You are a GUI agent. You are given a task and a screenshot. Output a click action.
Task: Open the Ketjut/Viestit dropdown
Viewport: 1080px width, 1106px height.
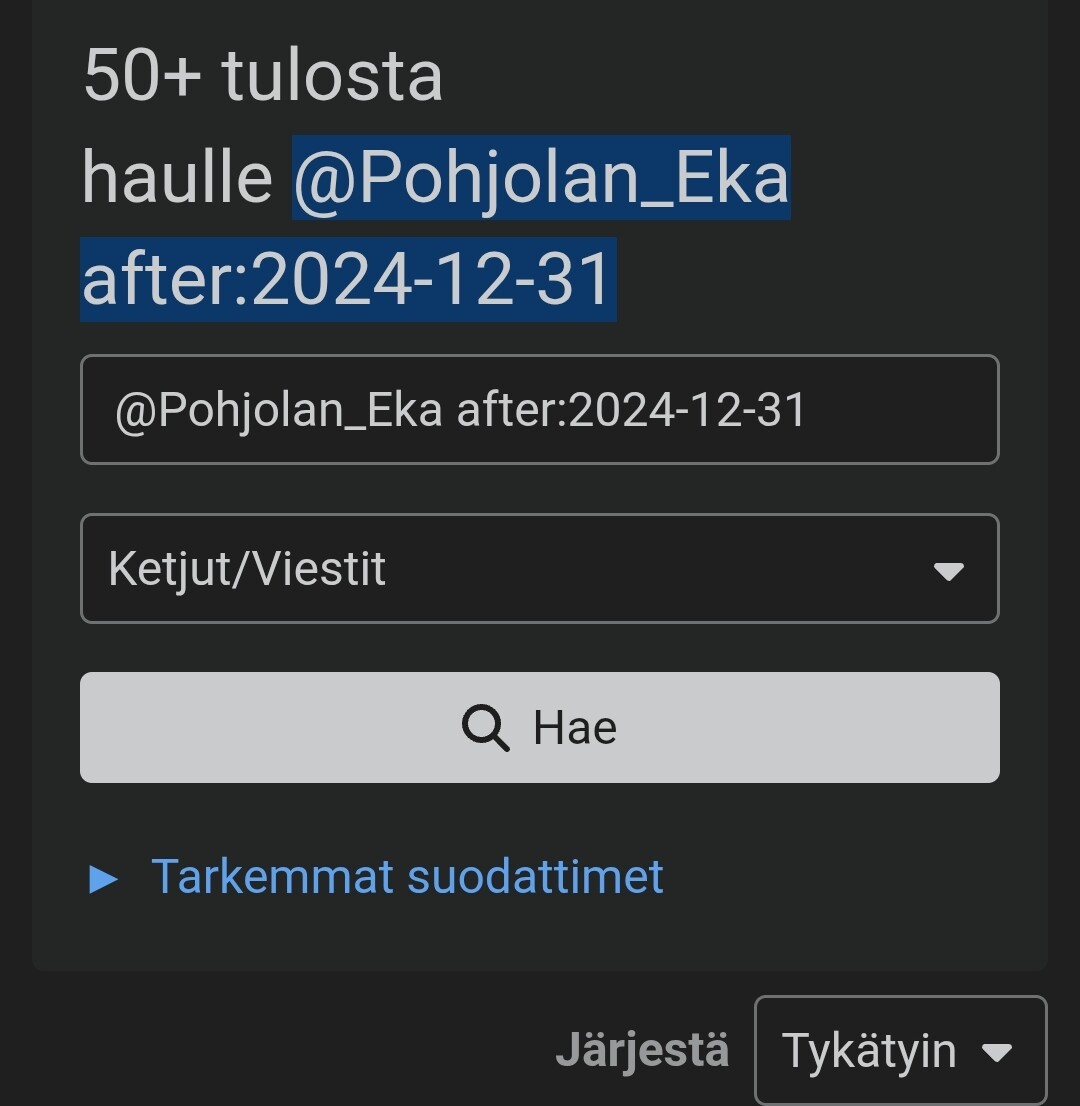click(539, 569)
